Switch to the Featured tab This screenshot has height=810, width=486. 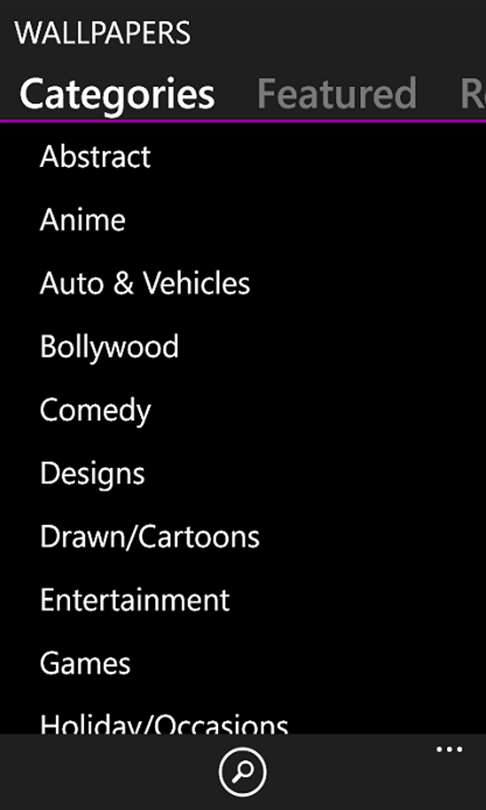[337, 94]
